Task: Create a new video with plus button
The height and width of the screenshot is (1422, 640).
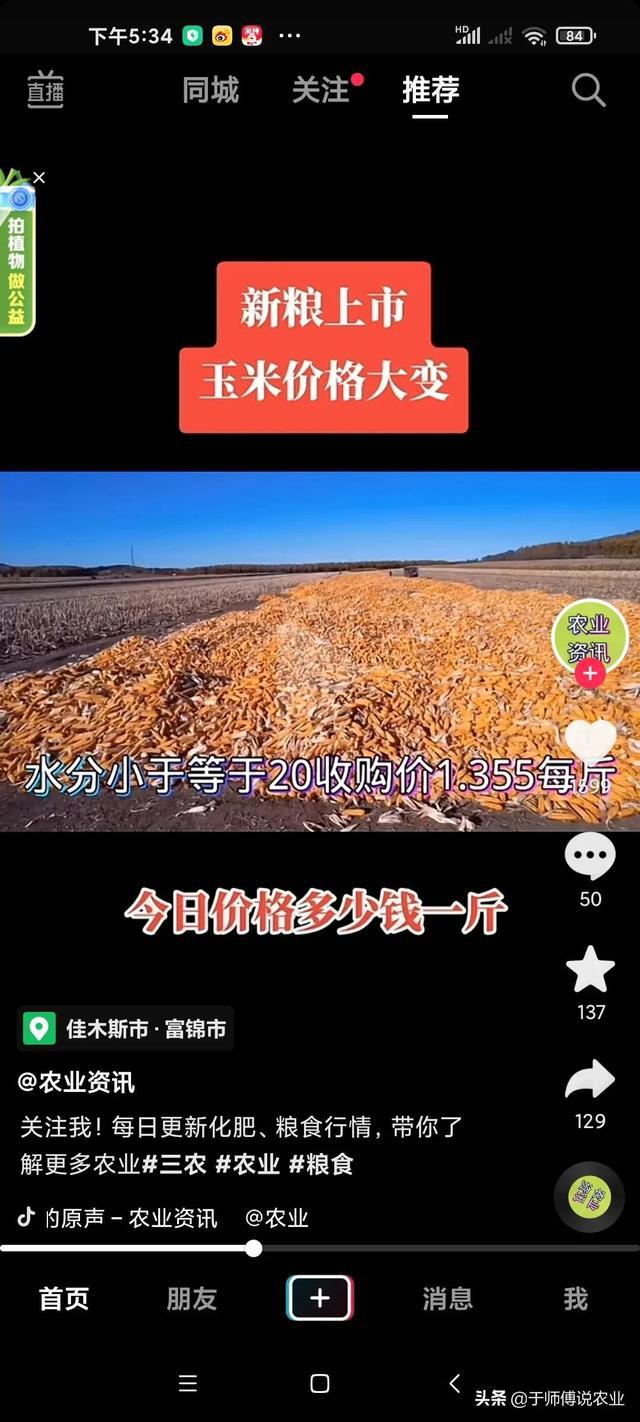Action: [x=320, y=1298]
